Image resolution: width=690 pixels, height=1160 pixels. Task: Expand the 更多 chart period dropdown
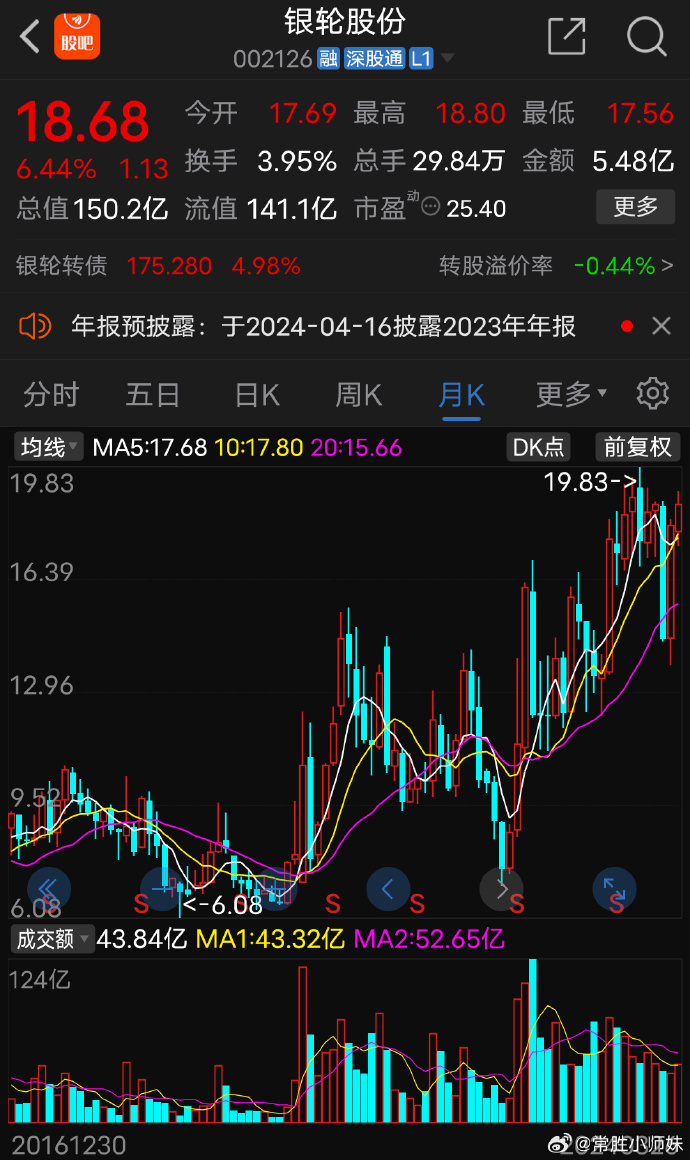point(571,394)
